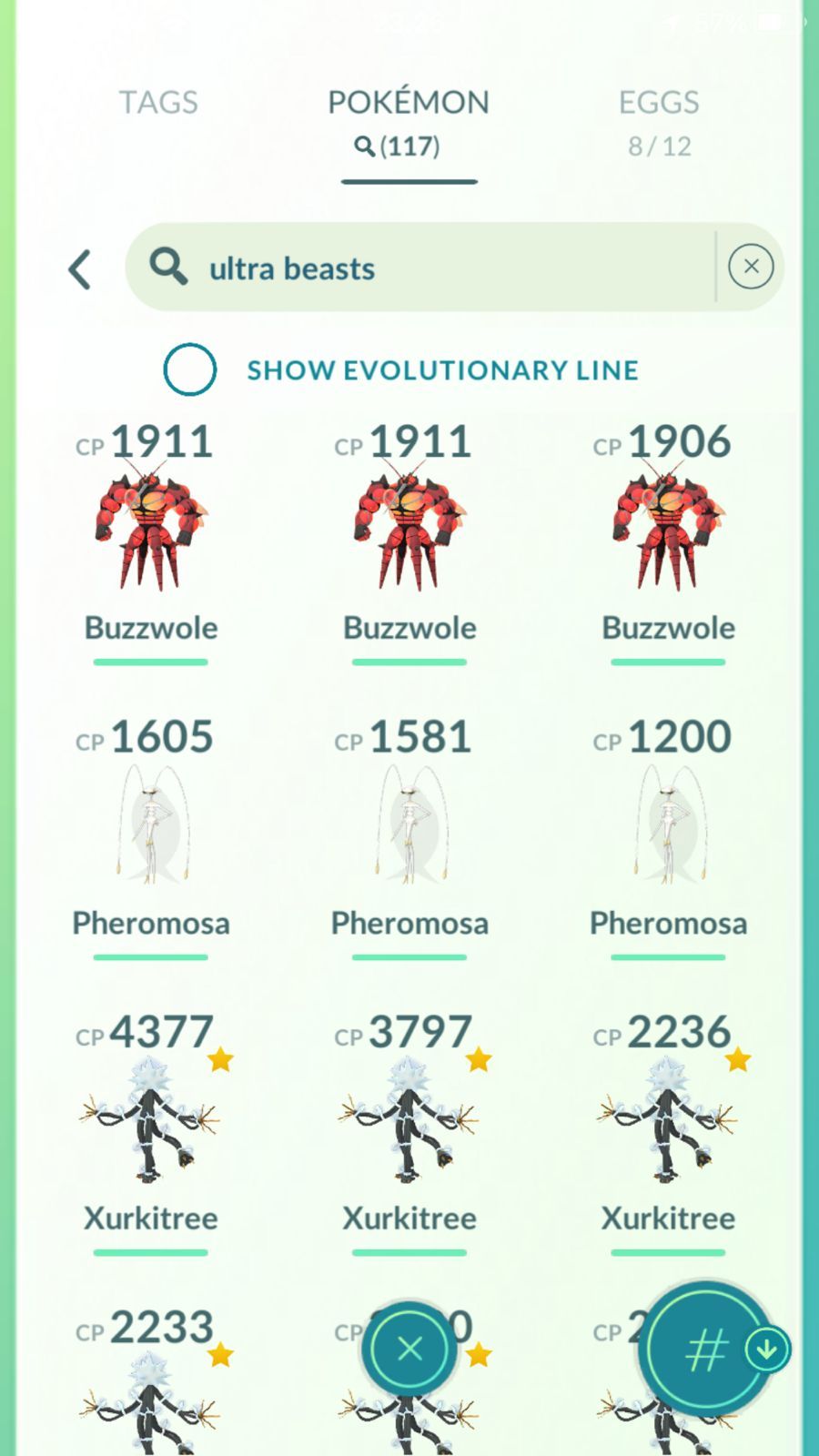Switch to the Eggs tab

(x=659, y=120)
